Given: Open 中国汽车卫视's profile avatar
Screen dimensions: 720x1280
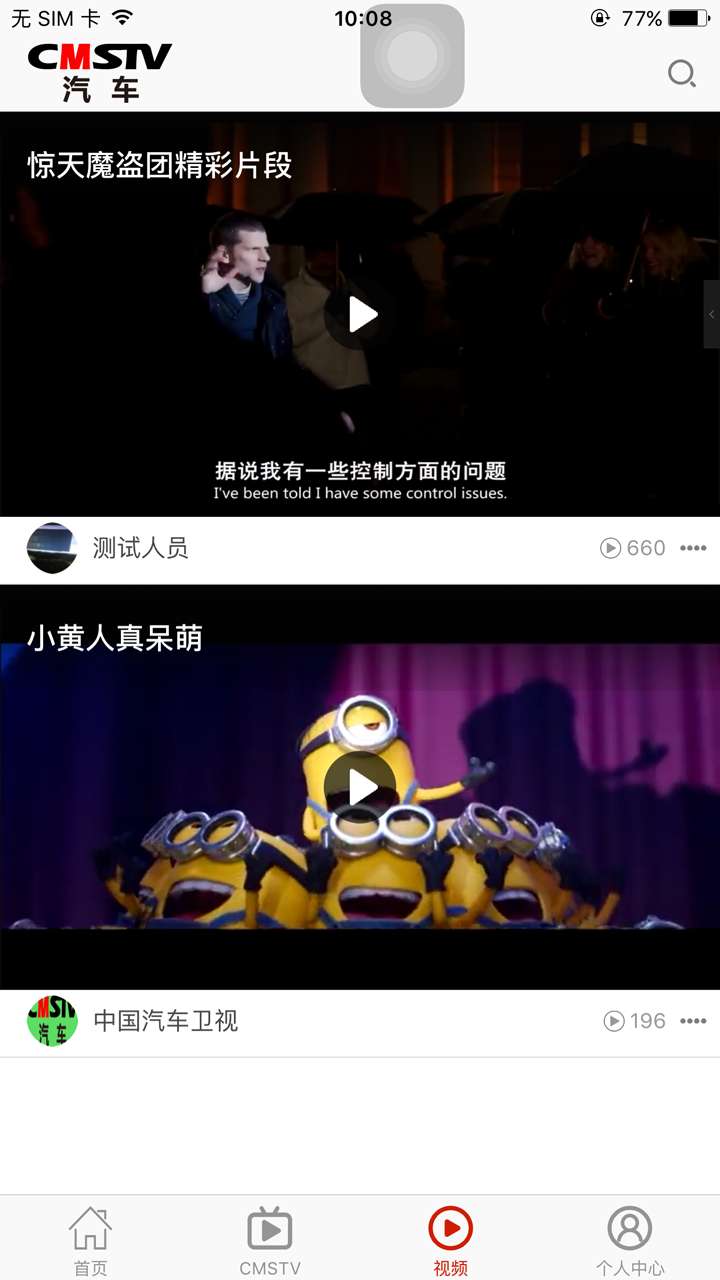Looking at the screenshot, I should [52, 1021].
